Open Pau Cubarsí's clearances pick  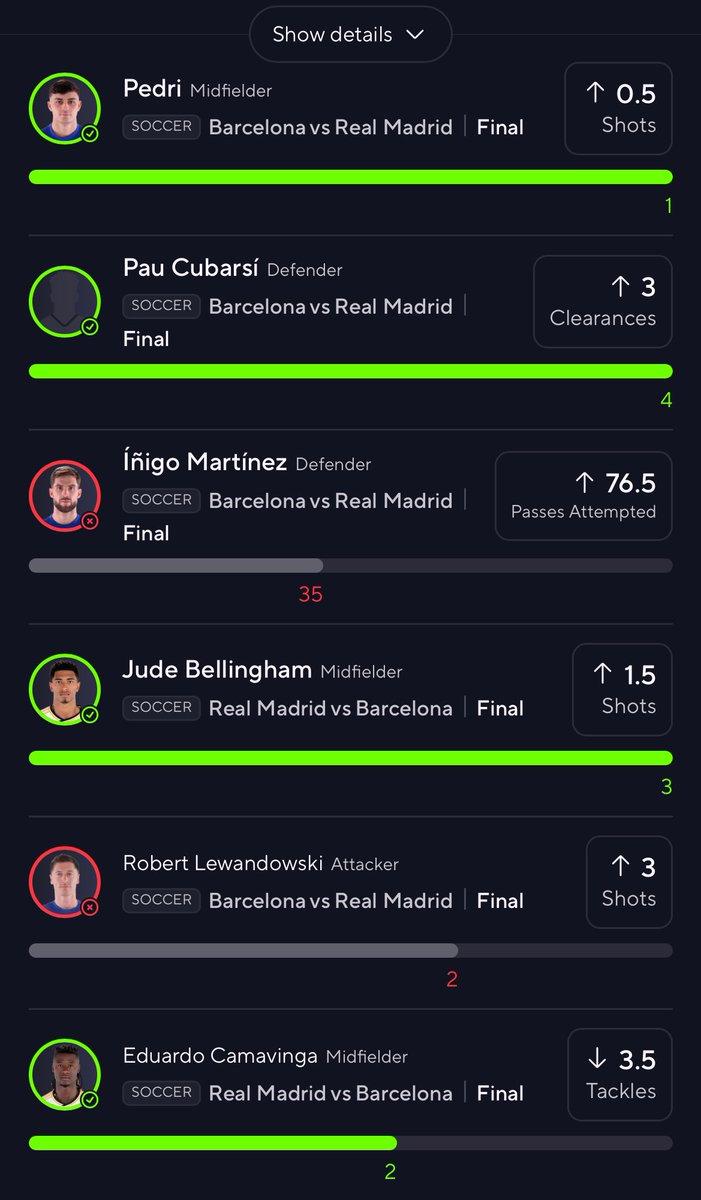click(x=350, y=332)
